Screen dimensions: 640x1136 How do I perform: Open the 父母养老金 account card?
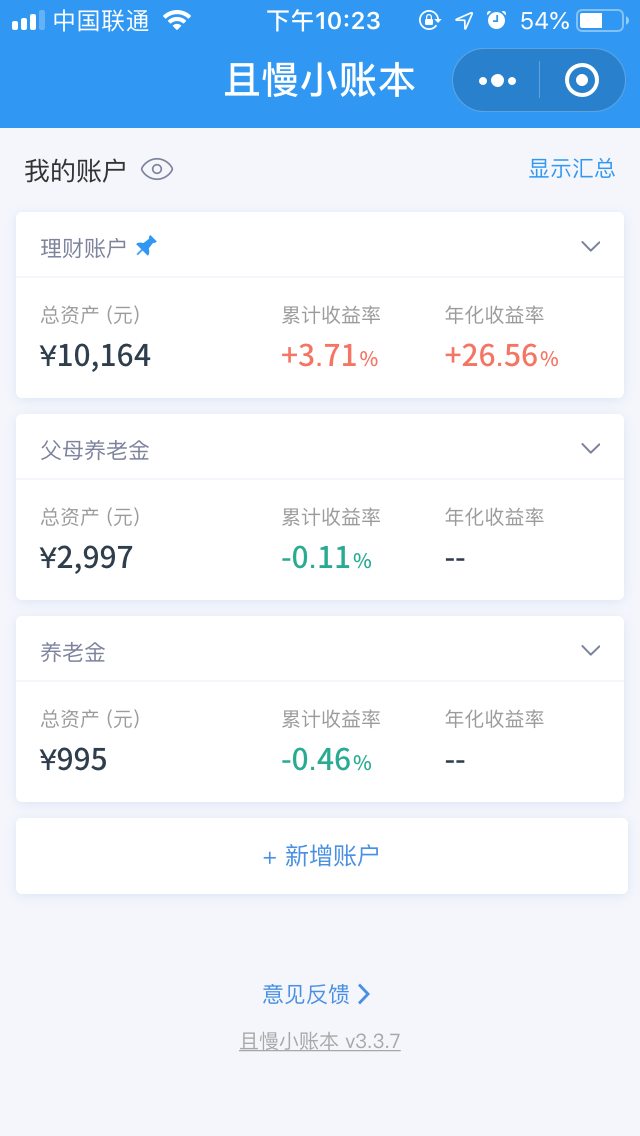320,540
